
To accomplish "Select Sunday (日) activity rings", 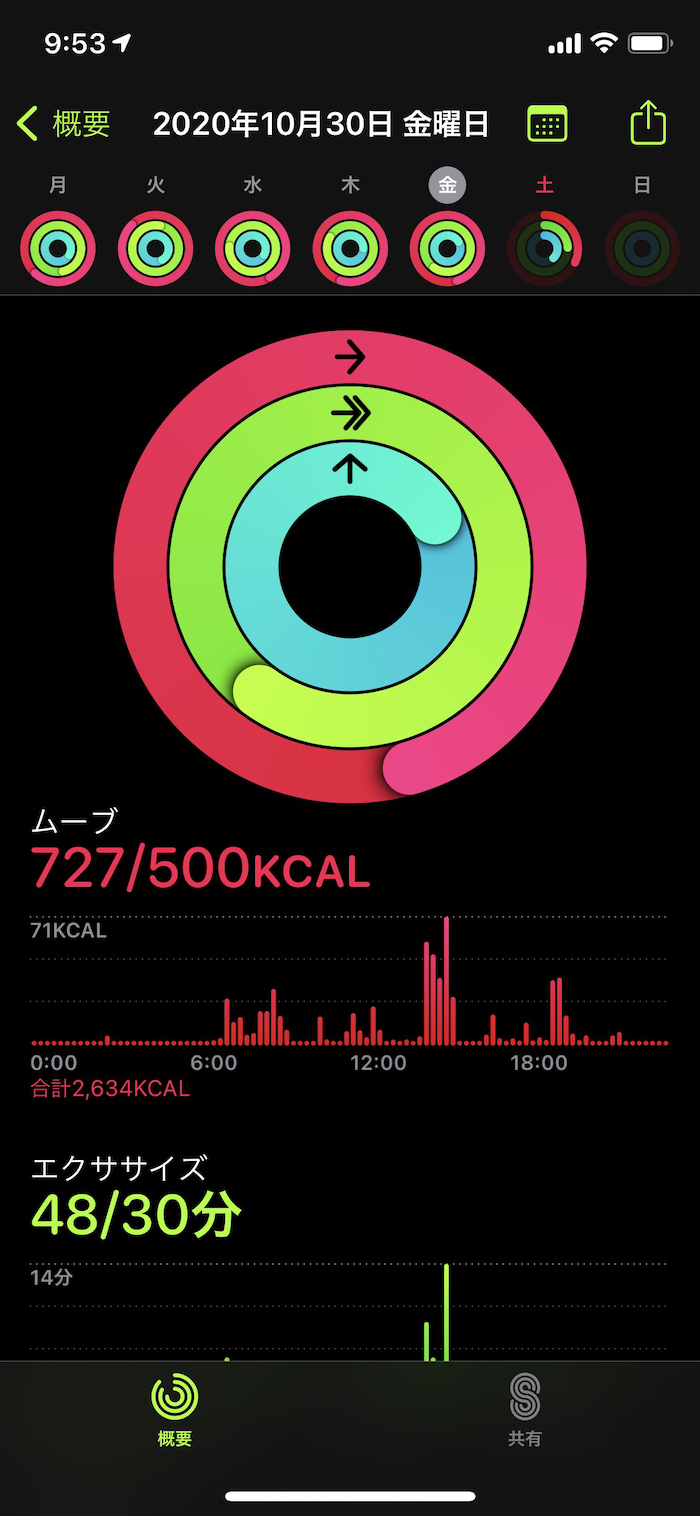I will (x=642, y=248).
